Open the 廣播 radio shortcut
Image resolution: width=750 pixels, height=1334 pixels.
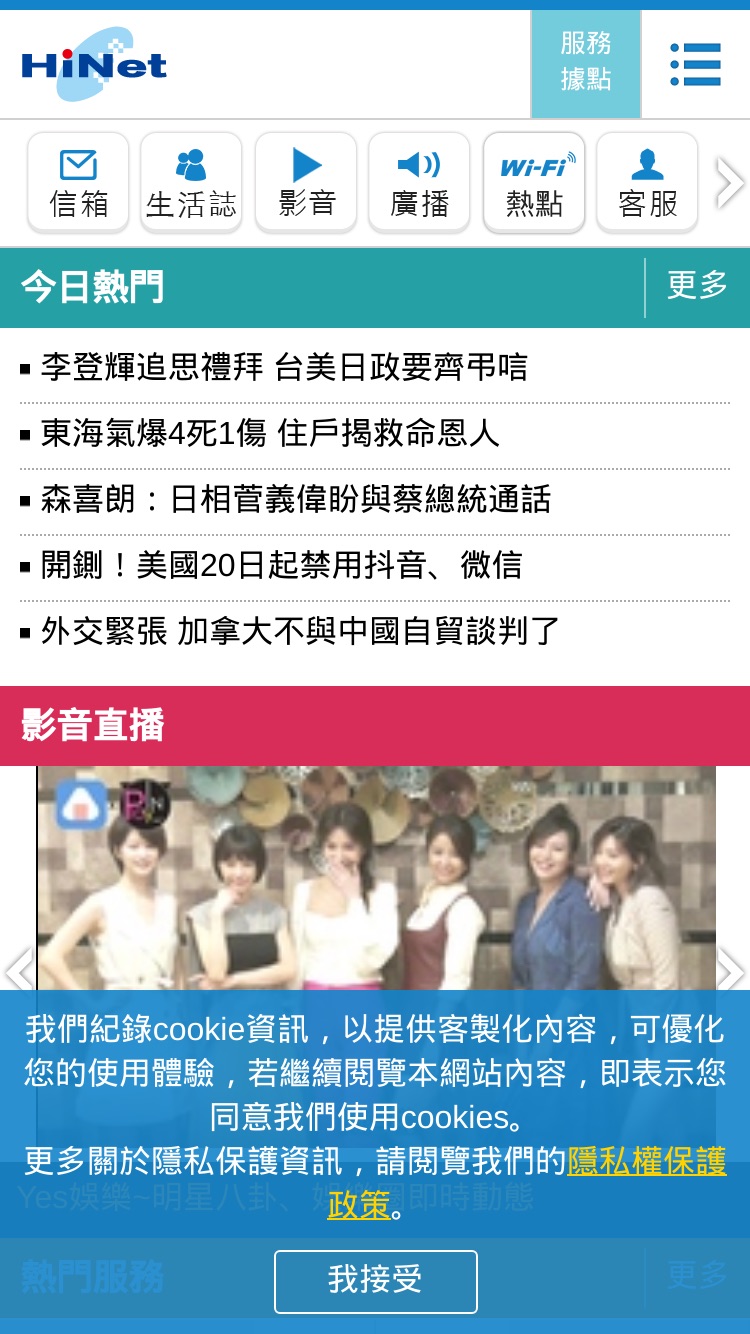tap(419, 183)
